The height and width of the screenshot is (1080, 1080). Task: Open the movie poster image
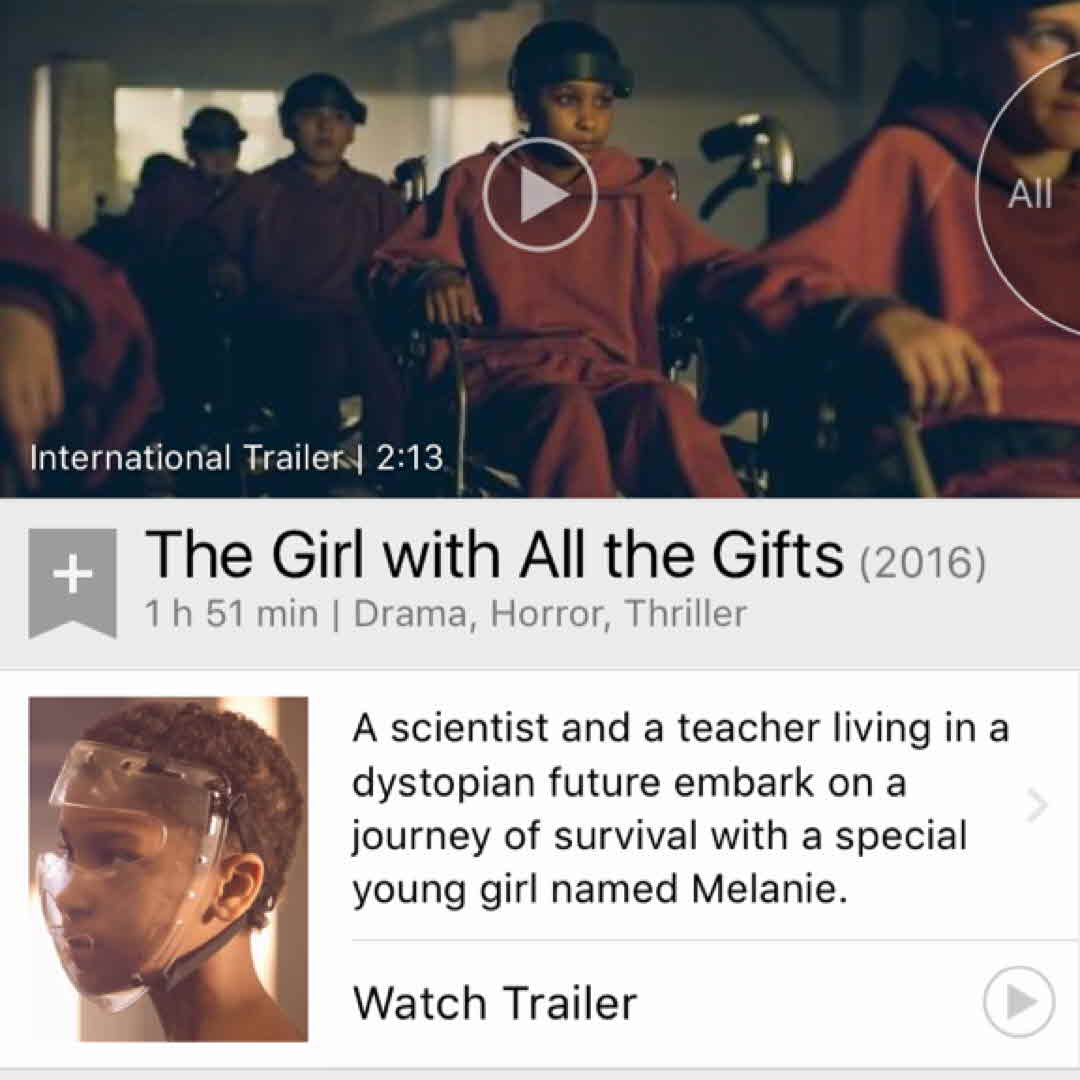(168, 869)
